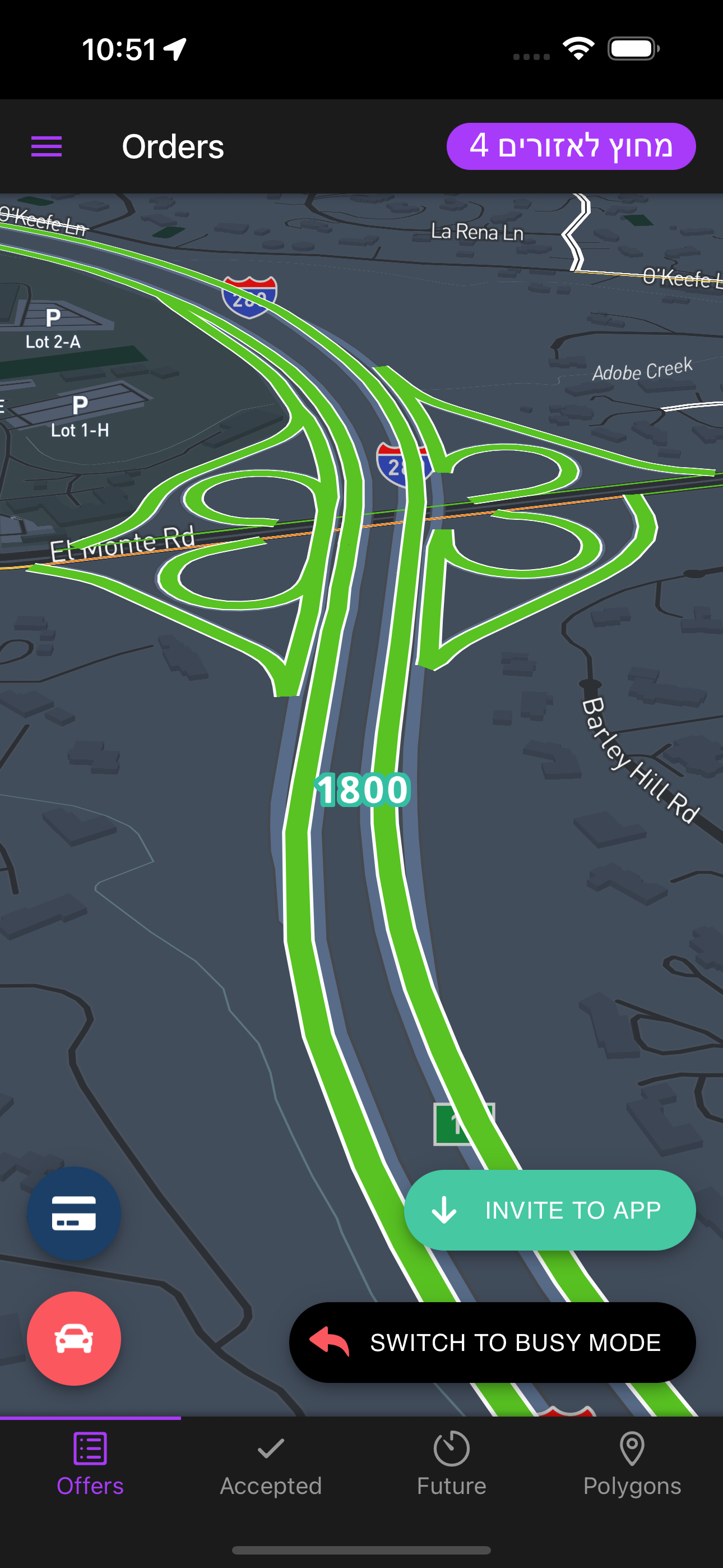
Task: Open the hamburger drawer menu
Action: (47, 146)
